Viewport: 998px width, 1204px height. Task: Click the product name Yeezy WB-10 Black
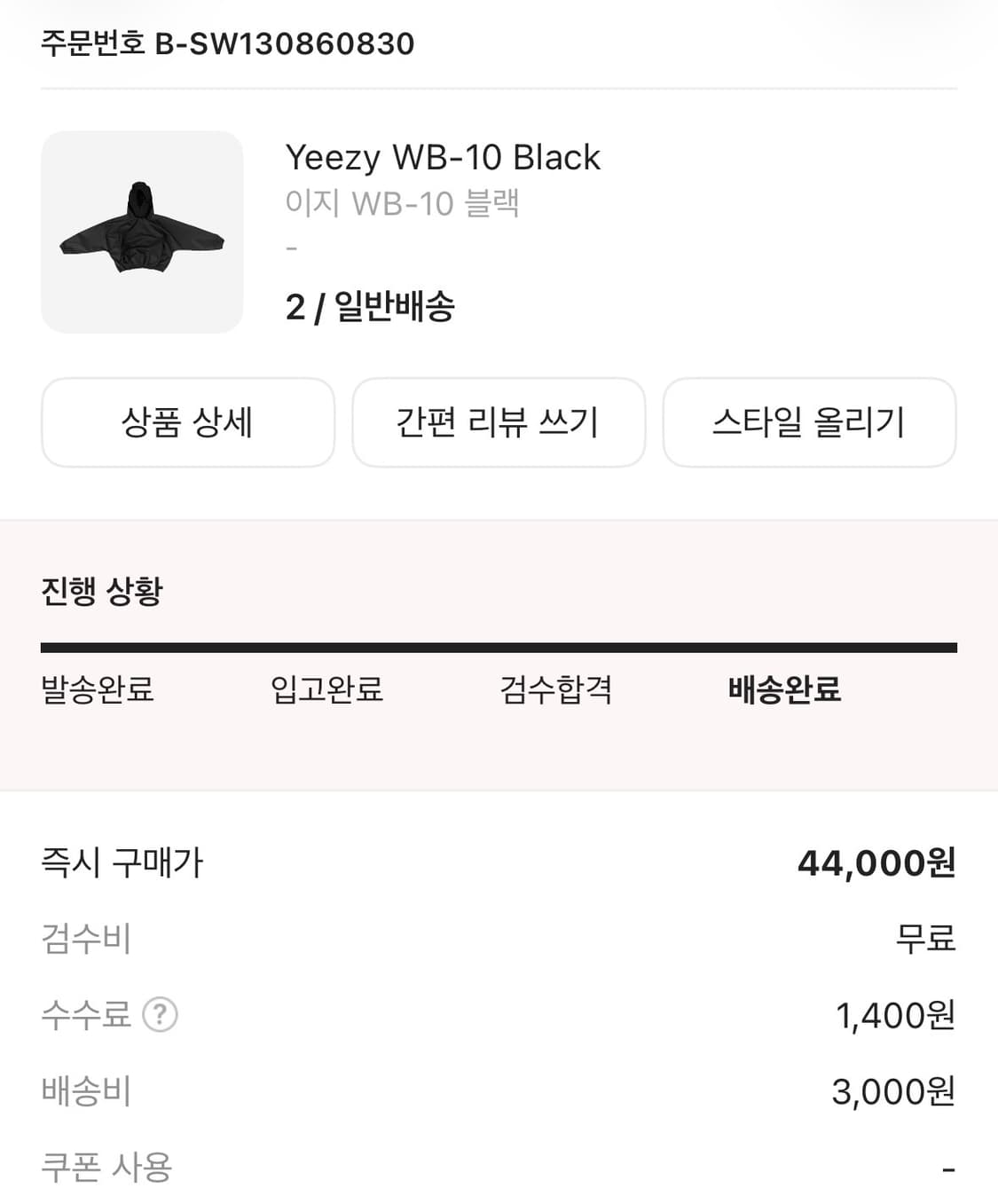coord(444,157)
